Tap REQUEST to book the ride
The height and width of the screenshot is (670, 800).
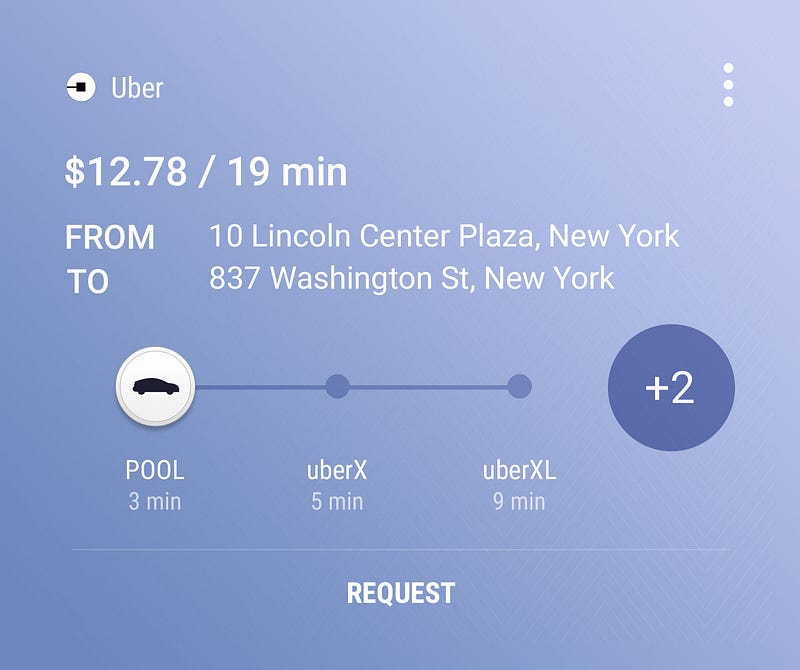400,593
